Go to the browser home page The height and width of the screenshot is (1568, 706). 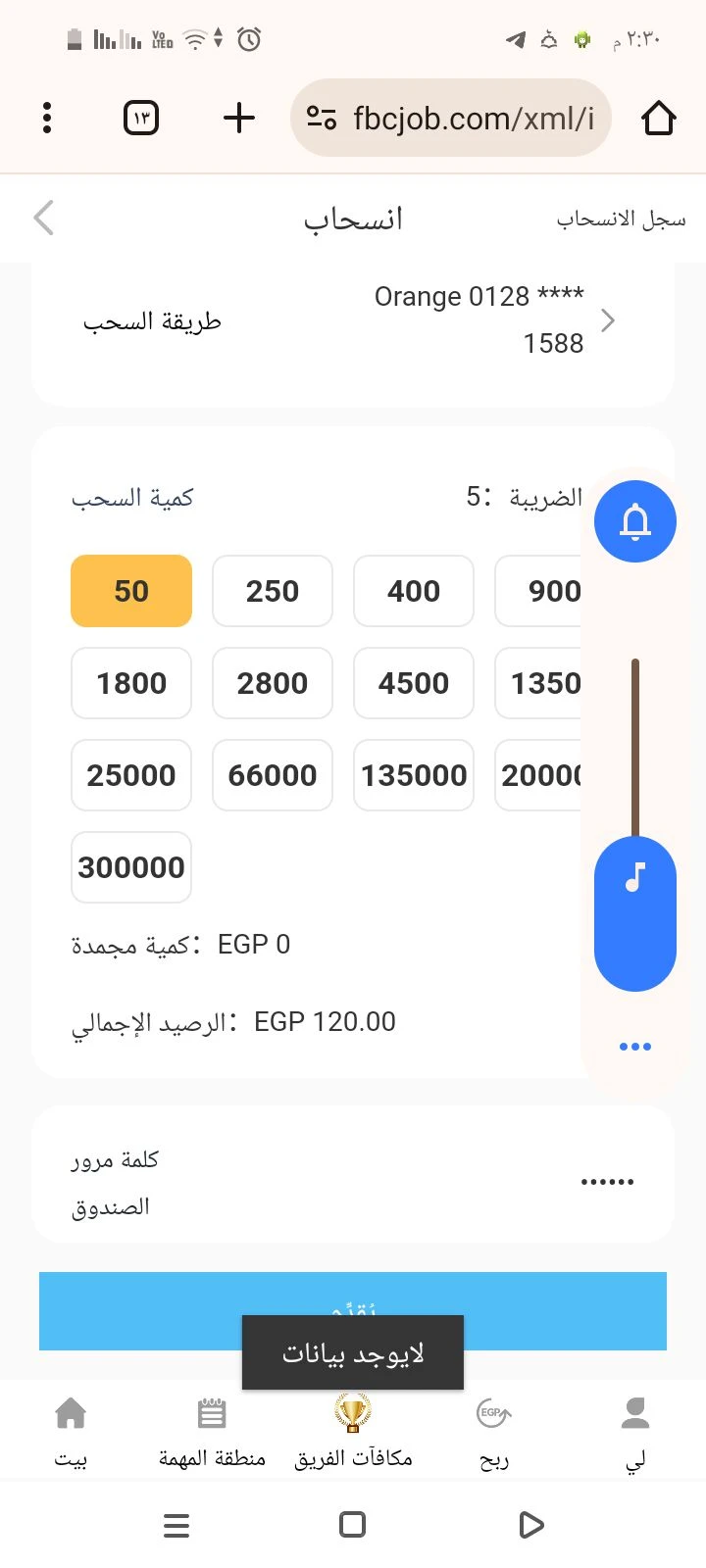coord(659,119)
